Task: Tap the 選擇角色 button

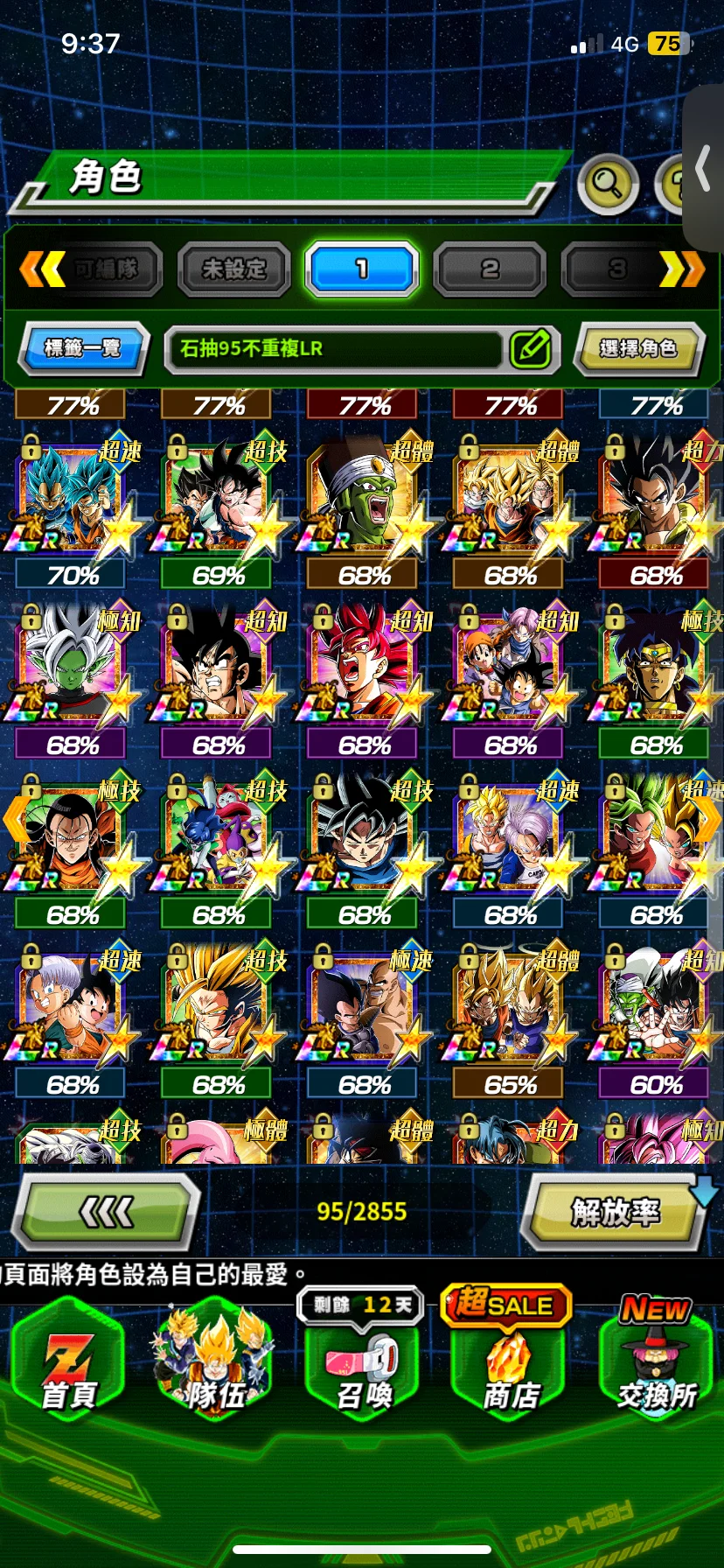Action: pos(638,348)
